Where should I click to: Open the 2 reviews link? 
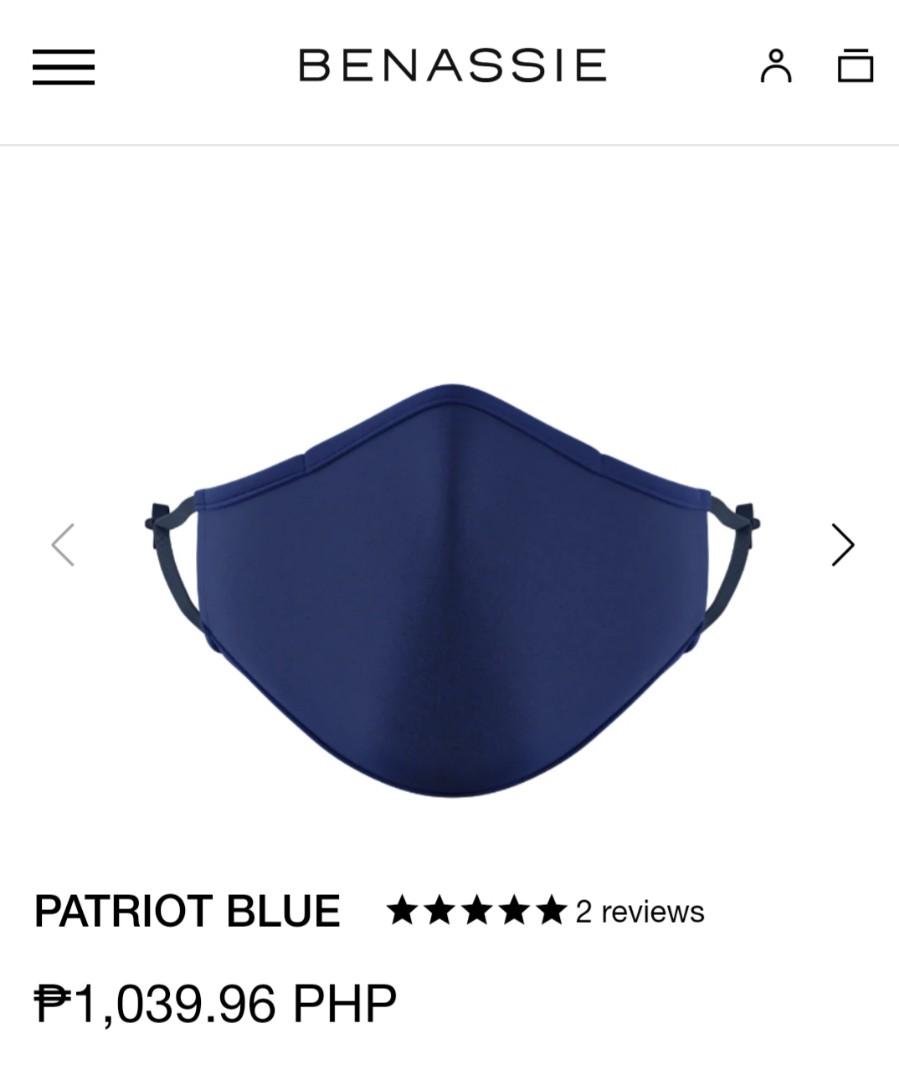(x=639, y=912)
